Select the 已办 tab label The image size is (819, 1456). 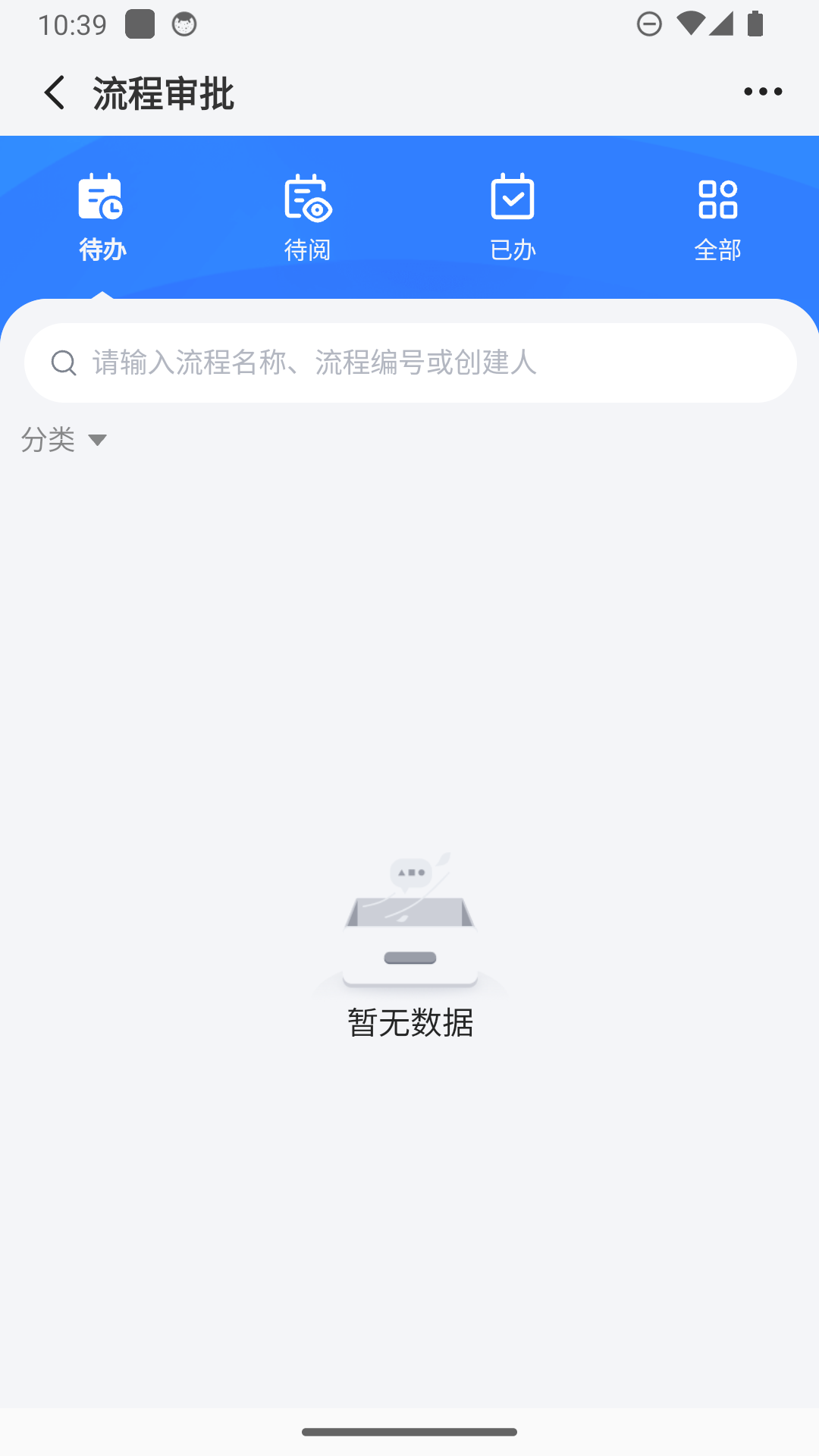coord(513,248)
